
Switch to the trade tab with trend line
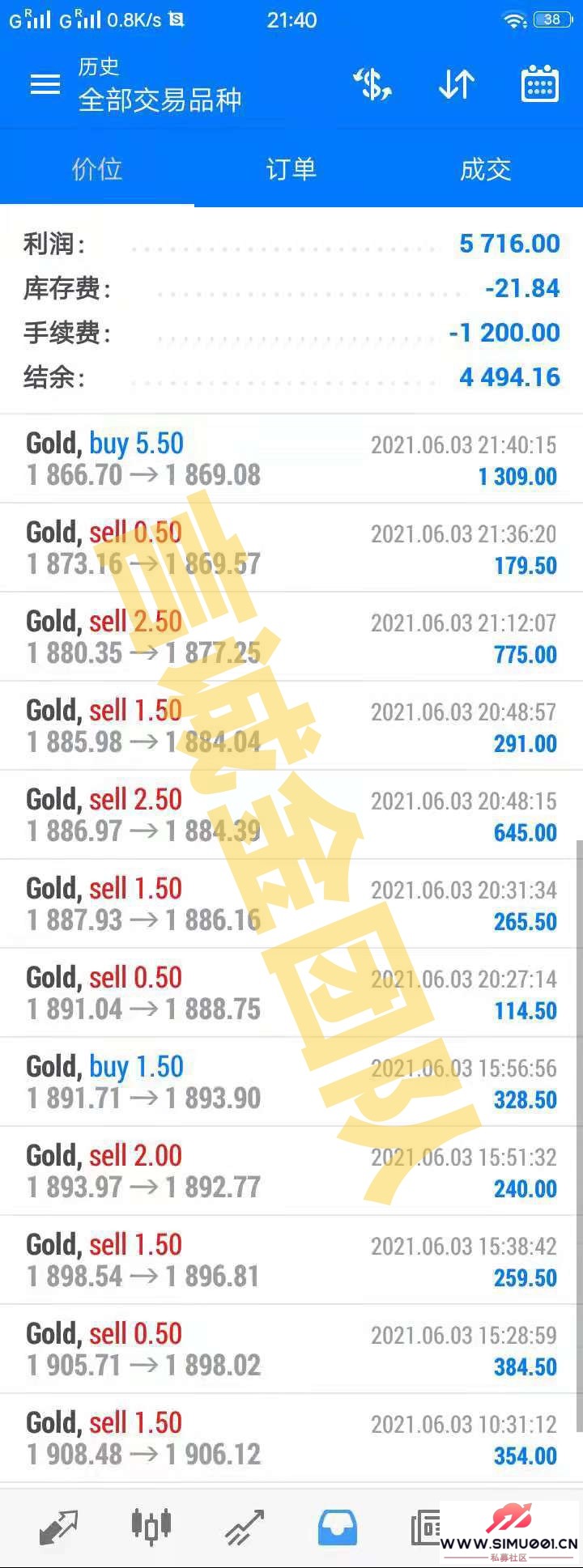pos(245,1528)
